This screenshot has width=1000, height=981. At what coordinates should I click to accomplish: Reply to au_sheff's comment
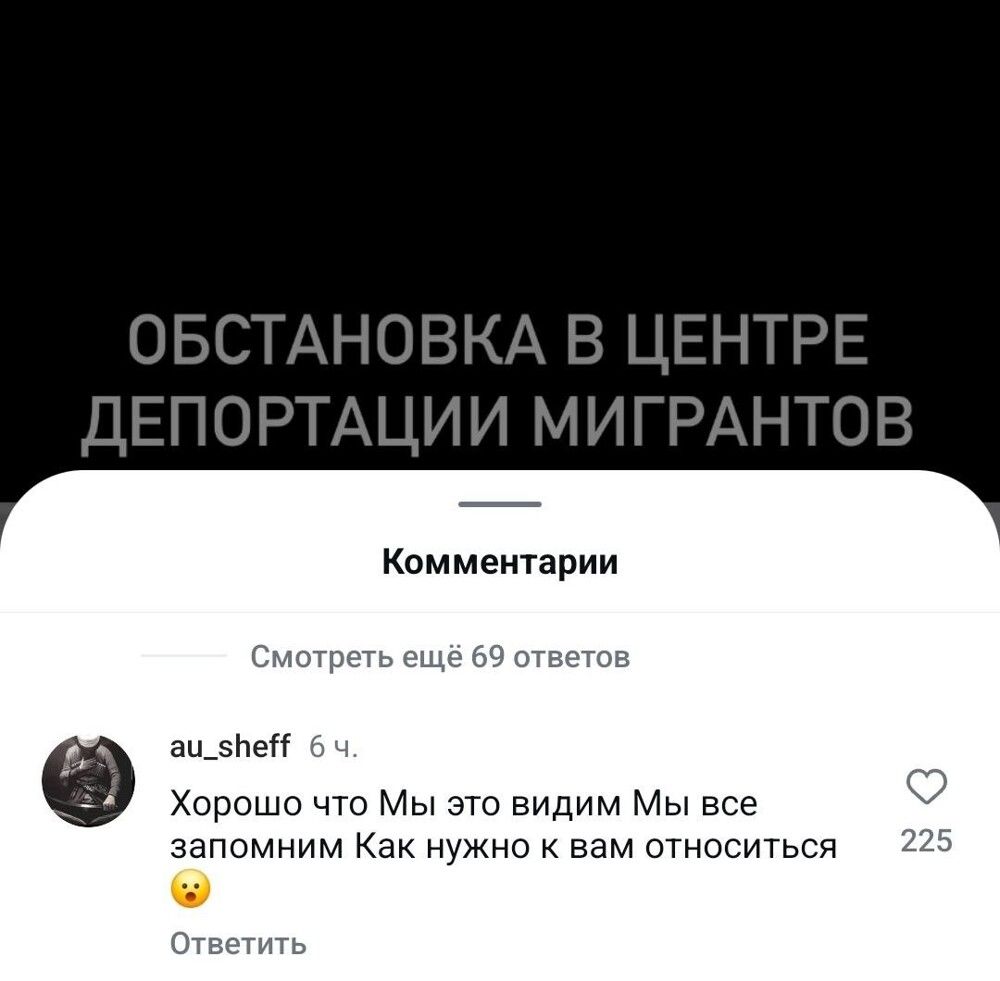pos(238,943)
